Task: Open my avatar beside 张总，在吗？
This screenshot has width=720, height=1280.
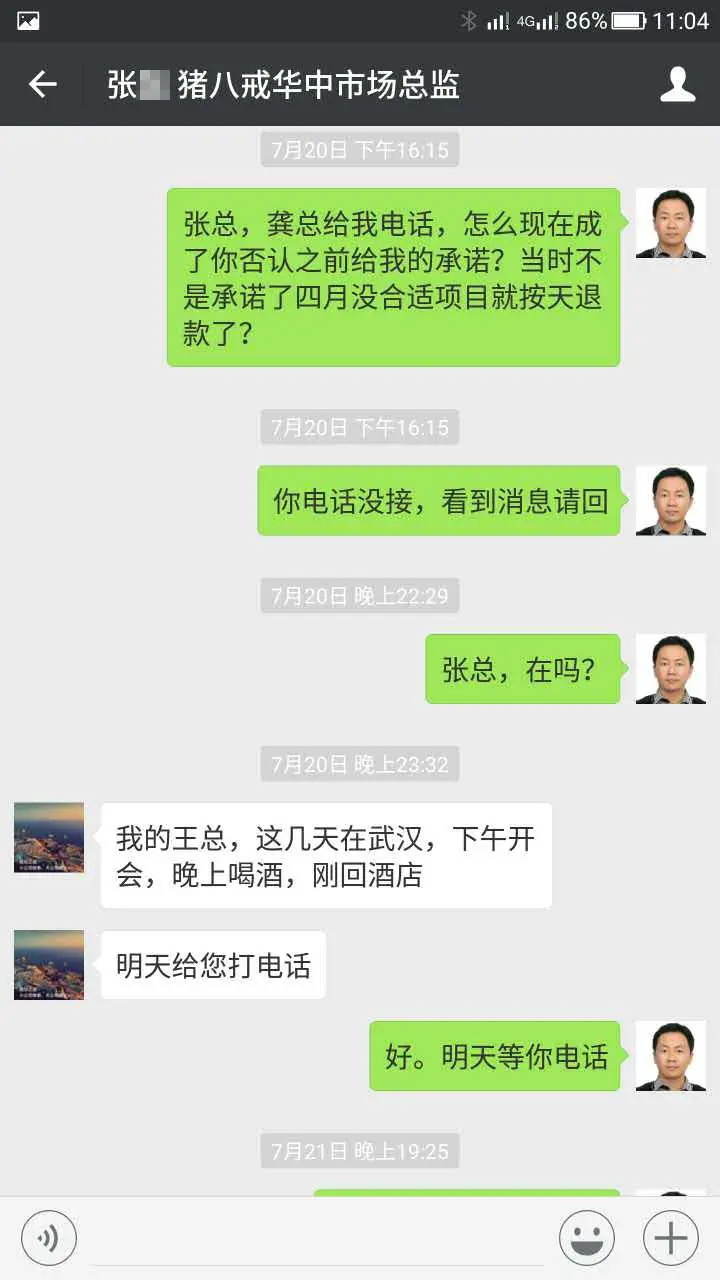Action: point(670,669)
